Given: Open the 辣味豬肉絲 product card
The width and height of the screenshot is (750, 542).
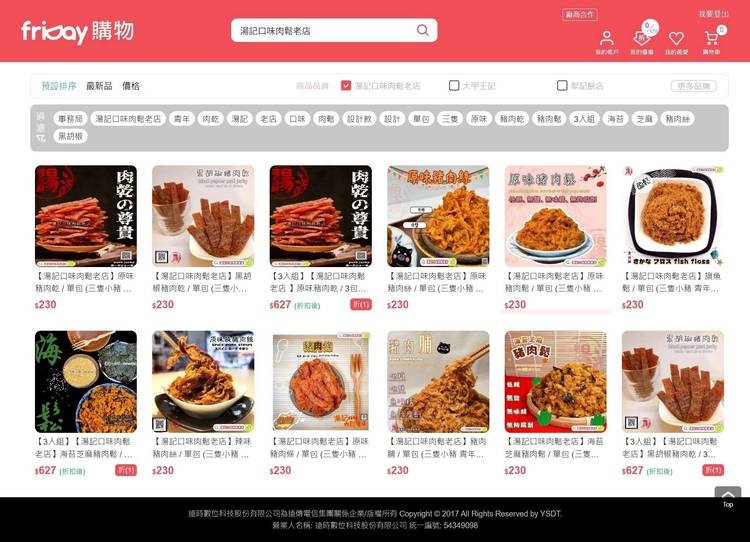Looking at the screenshot, I should tap(203, 381).
